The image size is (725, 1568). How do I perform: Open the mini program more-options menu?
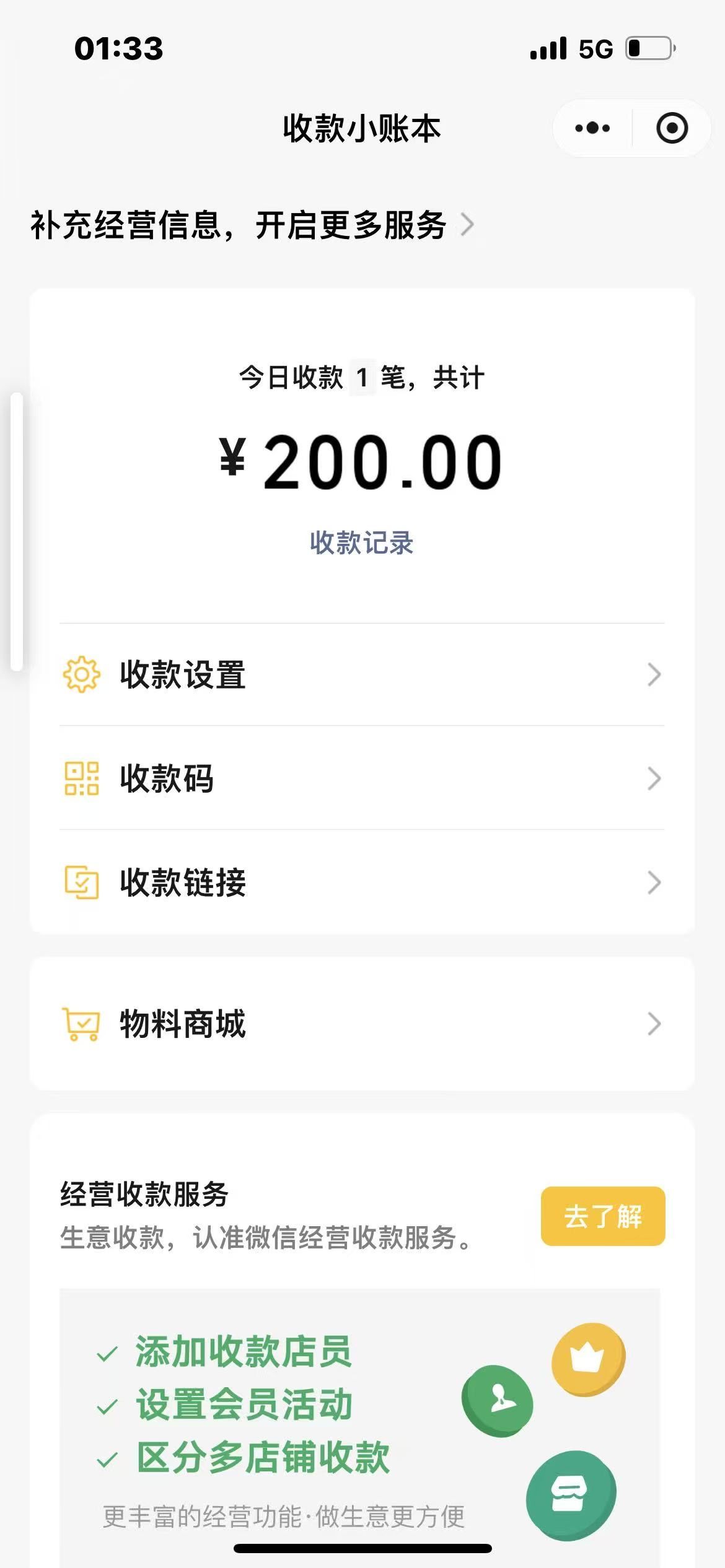click(592, 128)
